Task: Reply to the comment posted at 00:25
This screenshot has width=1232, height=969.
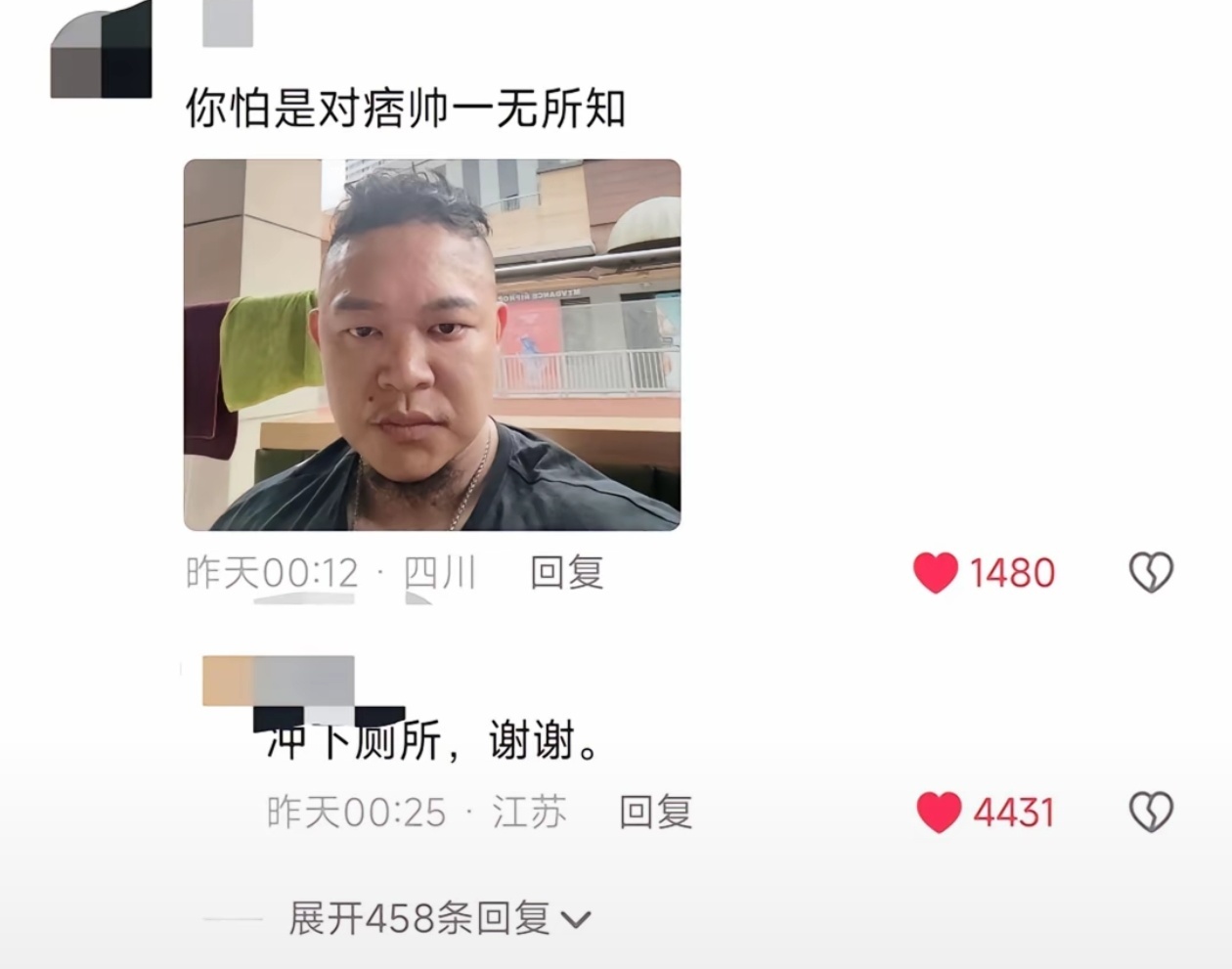Action: click(x=655, y=813)
